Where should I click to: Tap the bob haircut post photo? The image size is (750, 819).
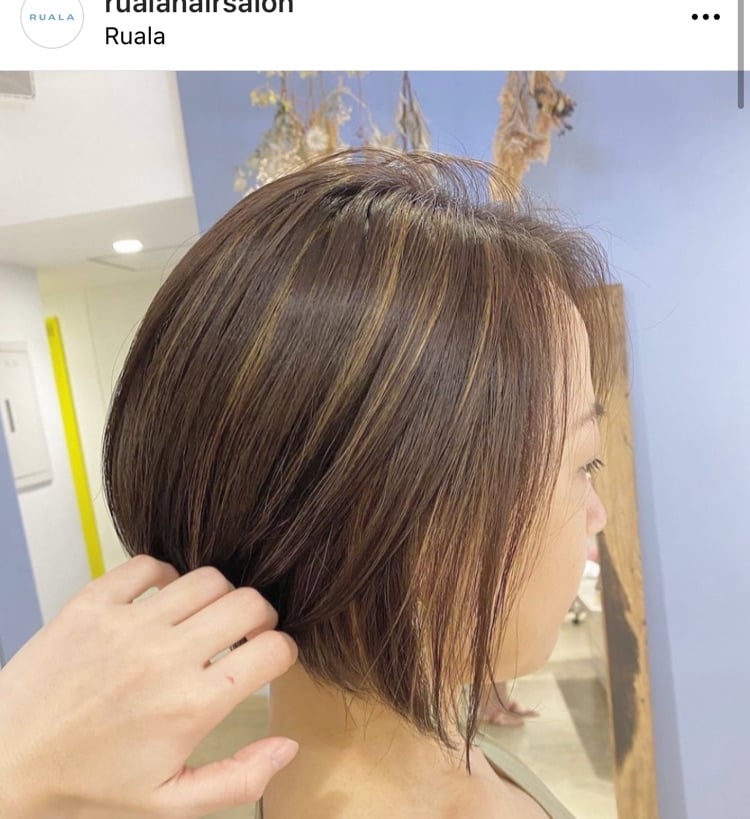tap(375, 445)
